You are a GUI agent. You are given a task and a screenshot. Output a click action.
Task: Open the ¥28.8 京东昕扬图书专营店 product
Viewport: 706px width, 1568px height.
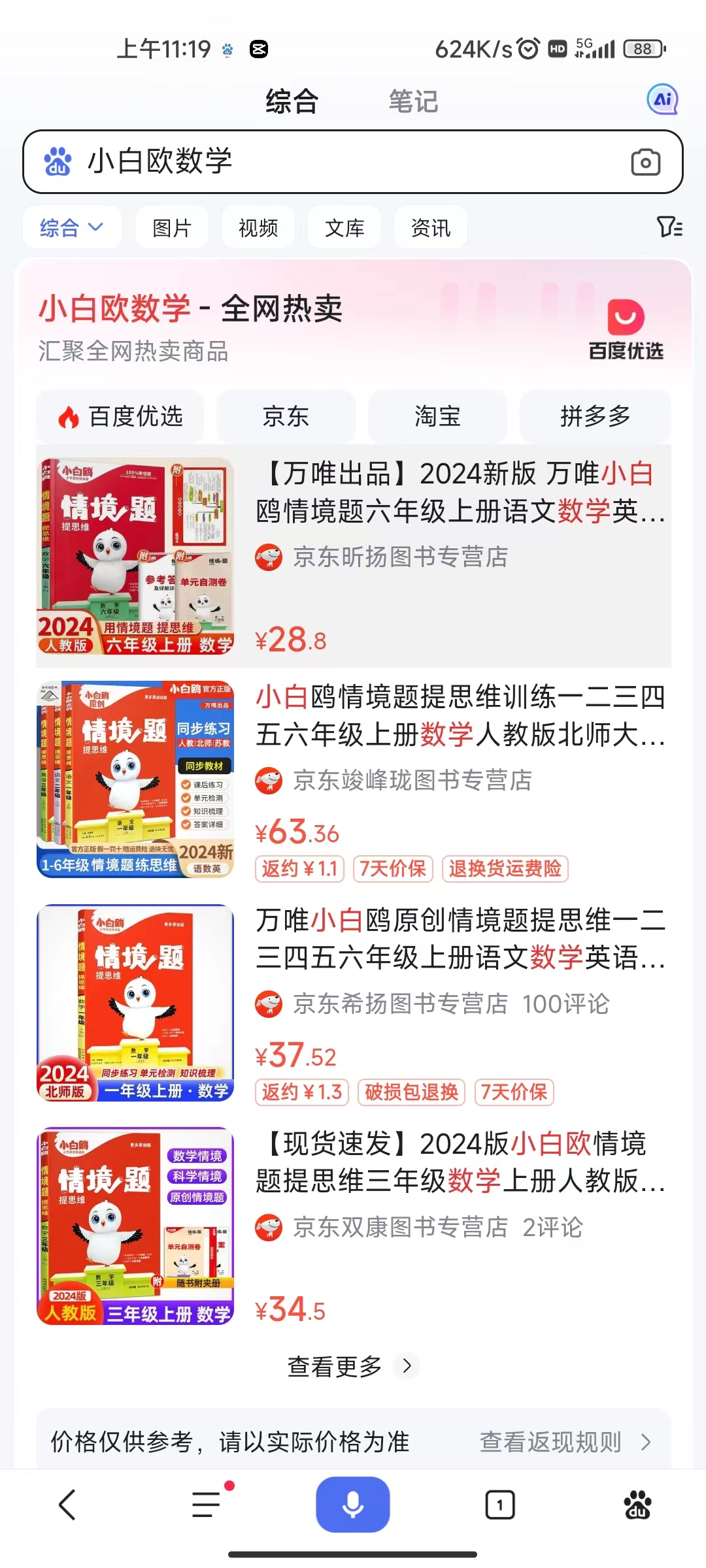[458, 493]
